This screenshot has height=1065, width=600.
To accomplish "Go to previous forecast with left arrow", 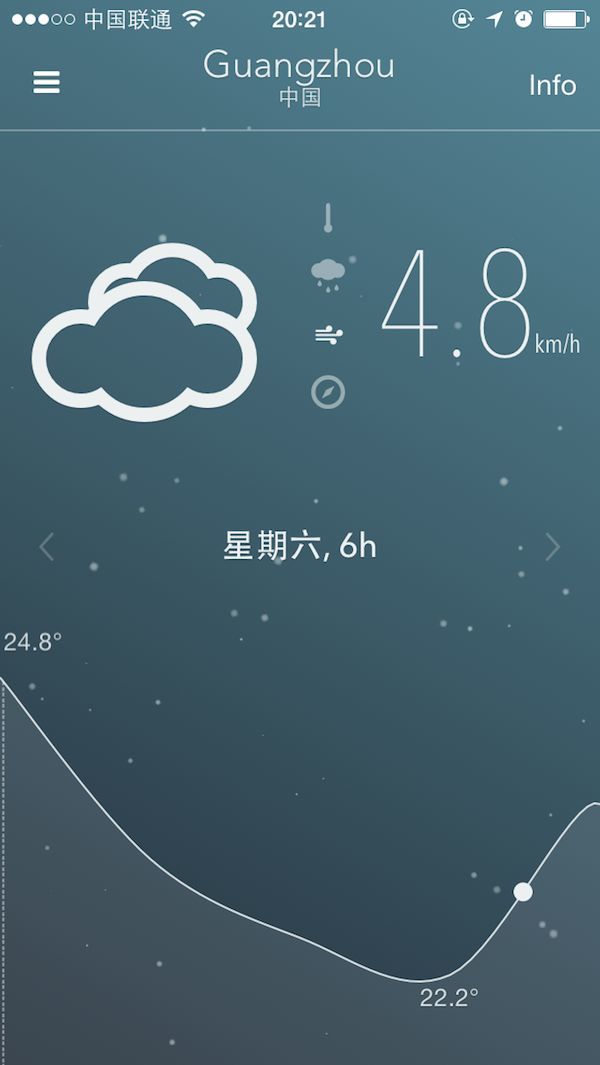I will click(47, 547).
